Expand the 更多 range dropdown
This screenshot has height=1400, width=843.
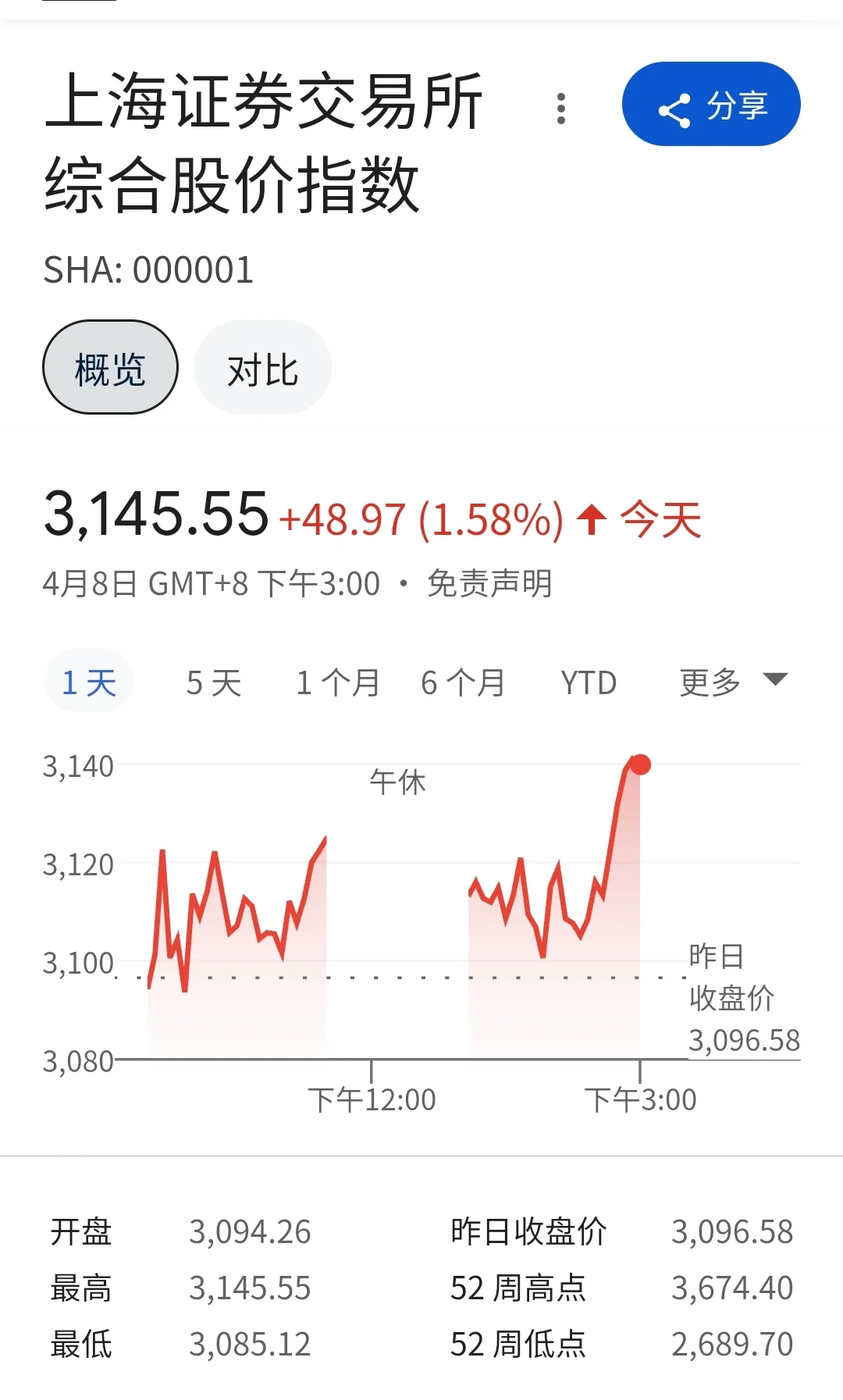pos(734,682)
